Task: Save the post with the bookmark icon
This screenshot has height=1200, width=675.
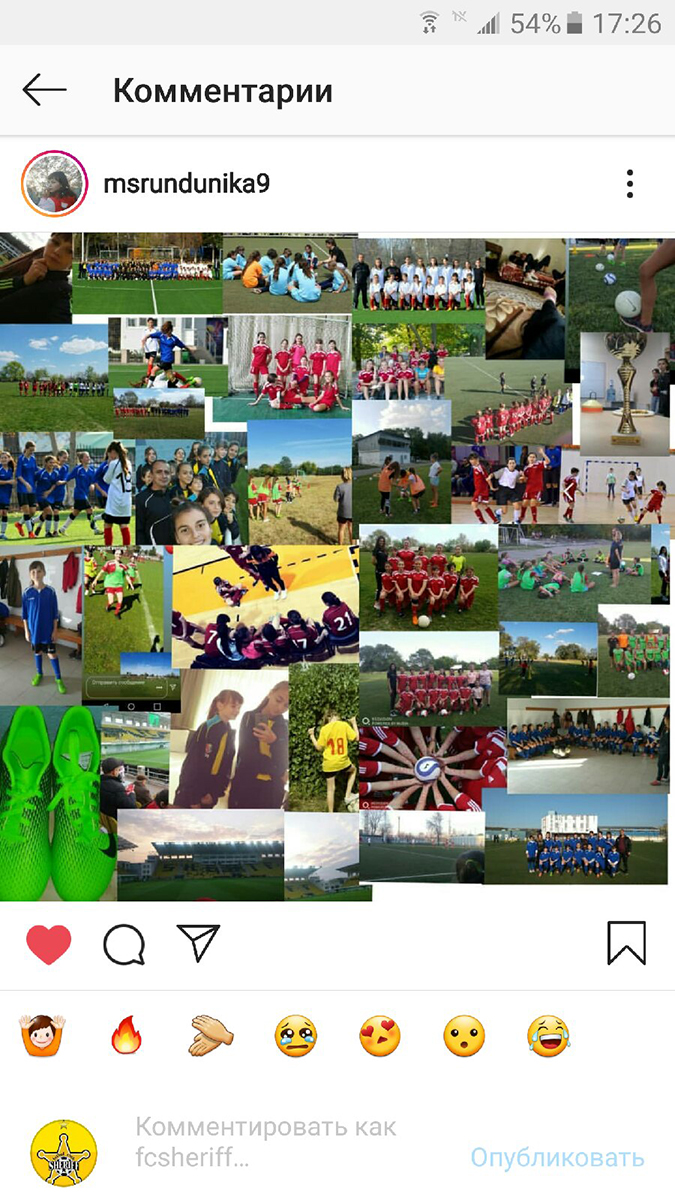Action: tap(627, 944)
